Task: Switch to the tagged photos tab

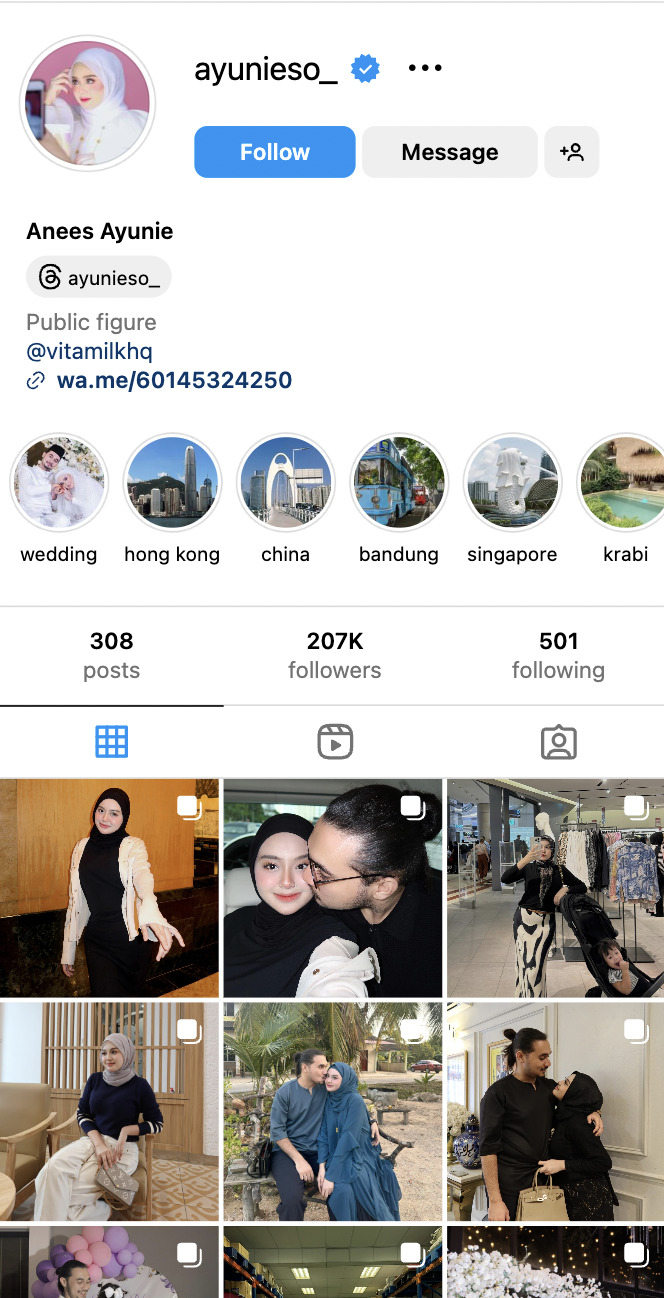Action: [558, 742]
